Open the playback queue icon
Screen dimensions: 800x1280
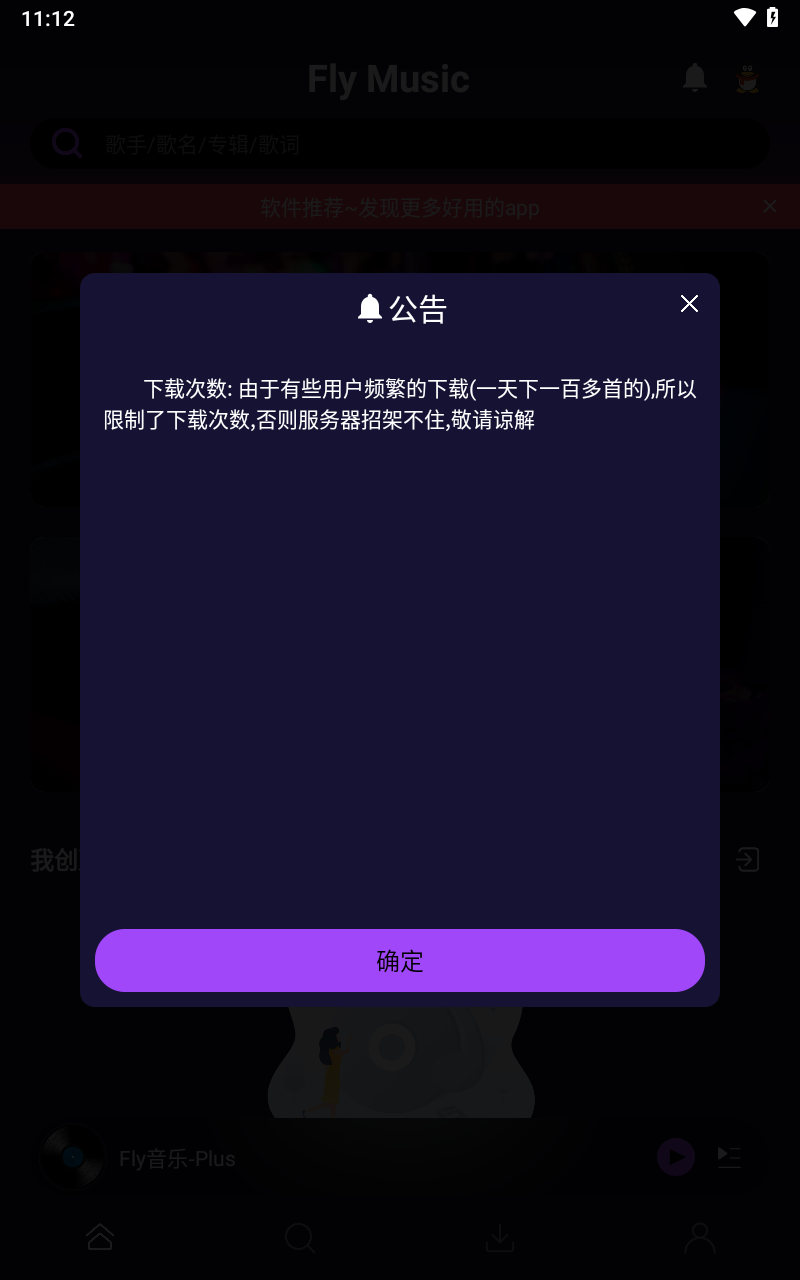729,1157
